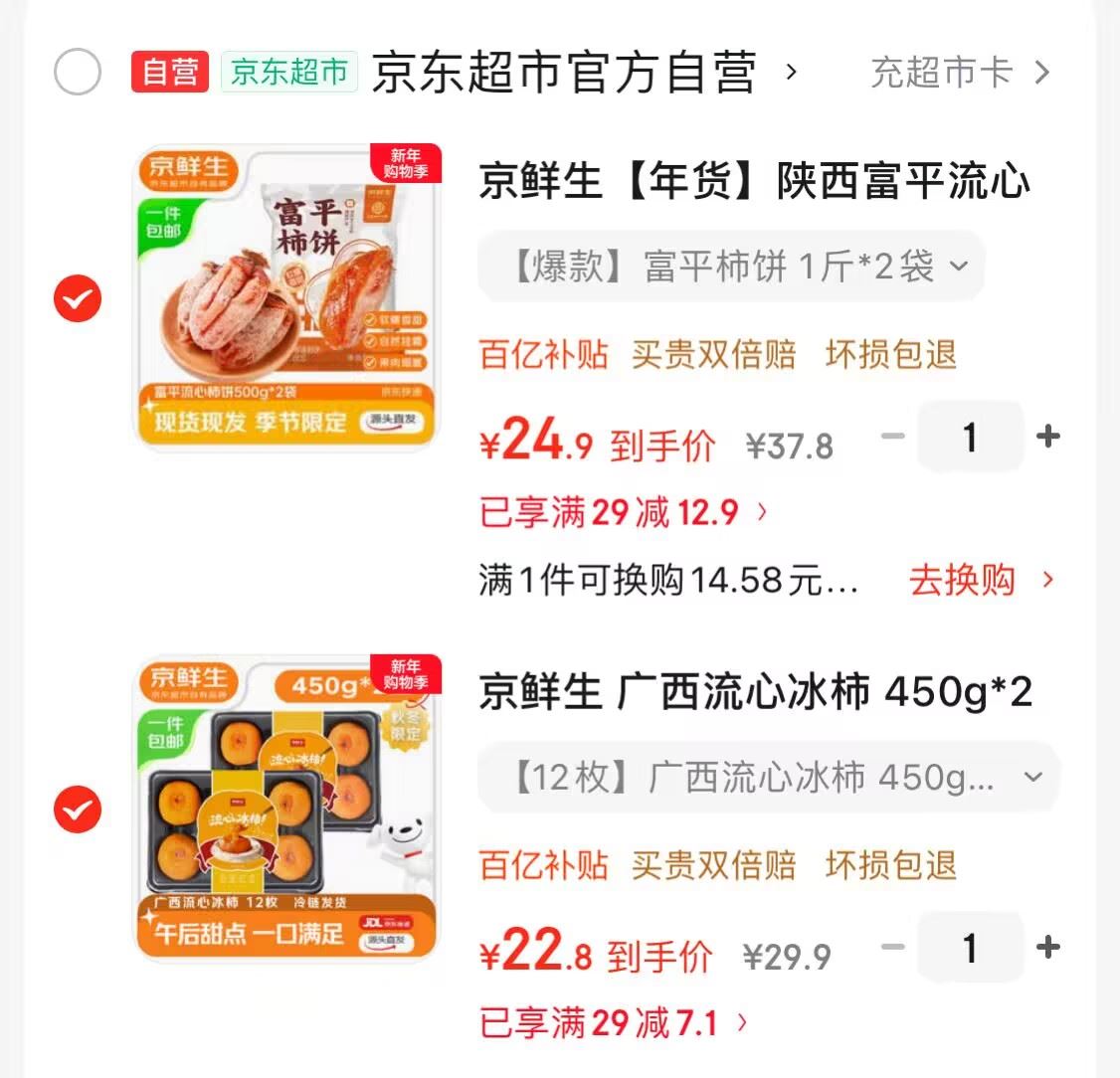This screenshot has width=1120, height=1078.
Task: Decrease quantity of 广西流心冰柿
Action: 893,947
